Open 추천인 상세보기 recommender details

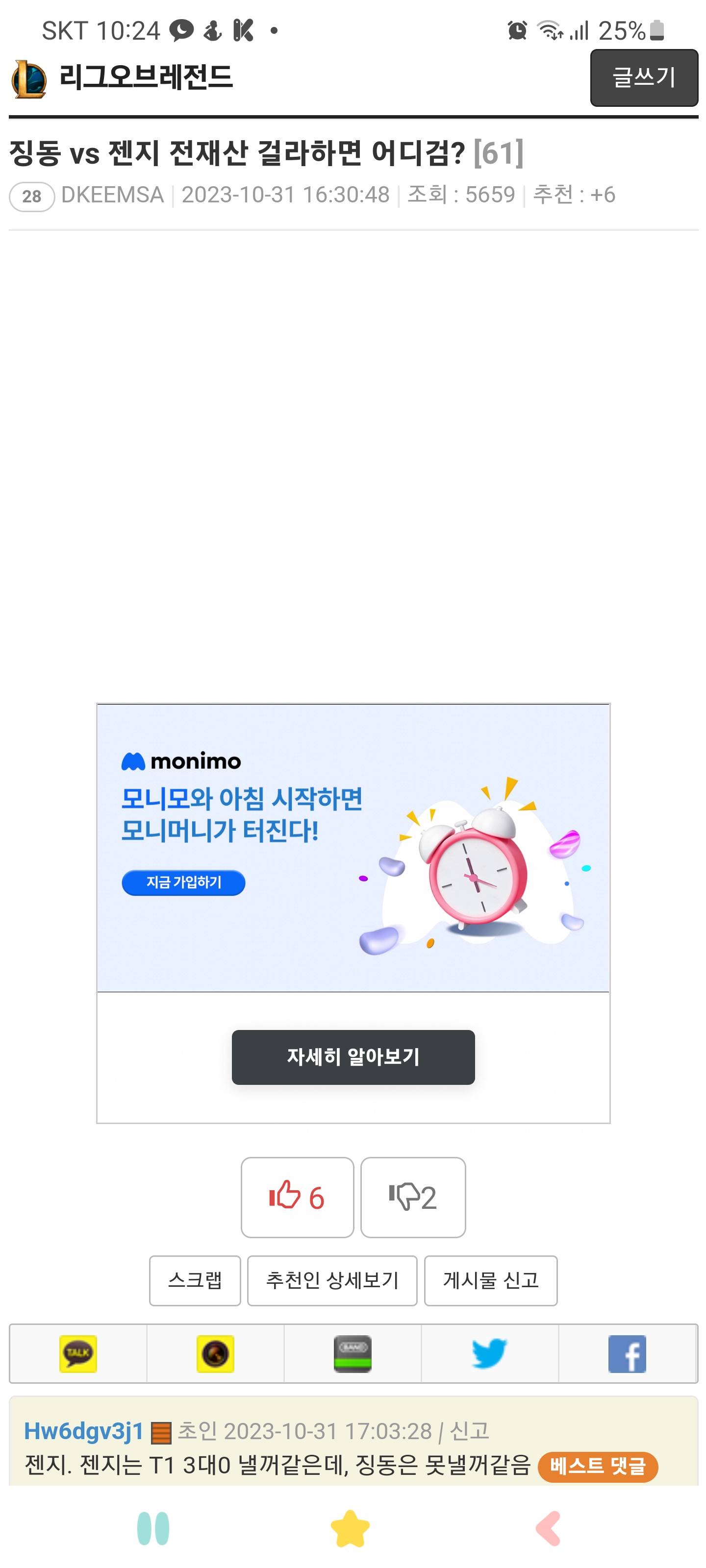tap(332, 1280)
